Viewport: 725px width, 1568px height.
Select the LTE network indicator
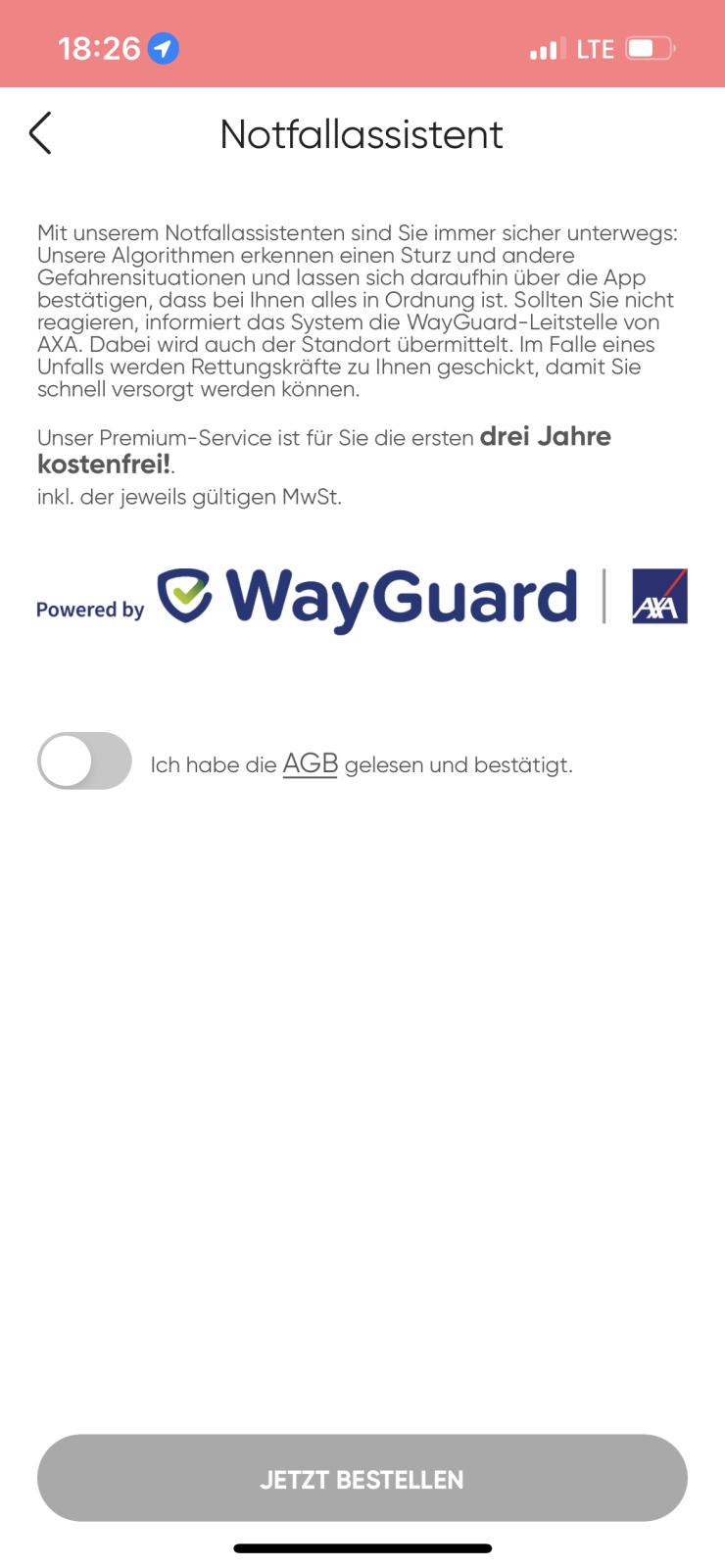[x=596, y=48]
